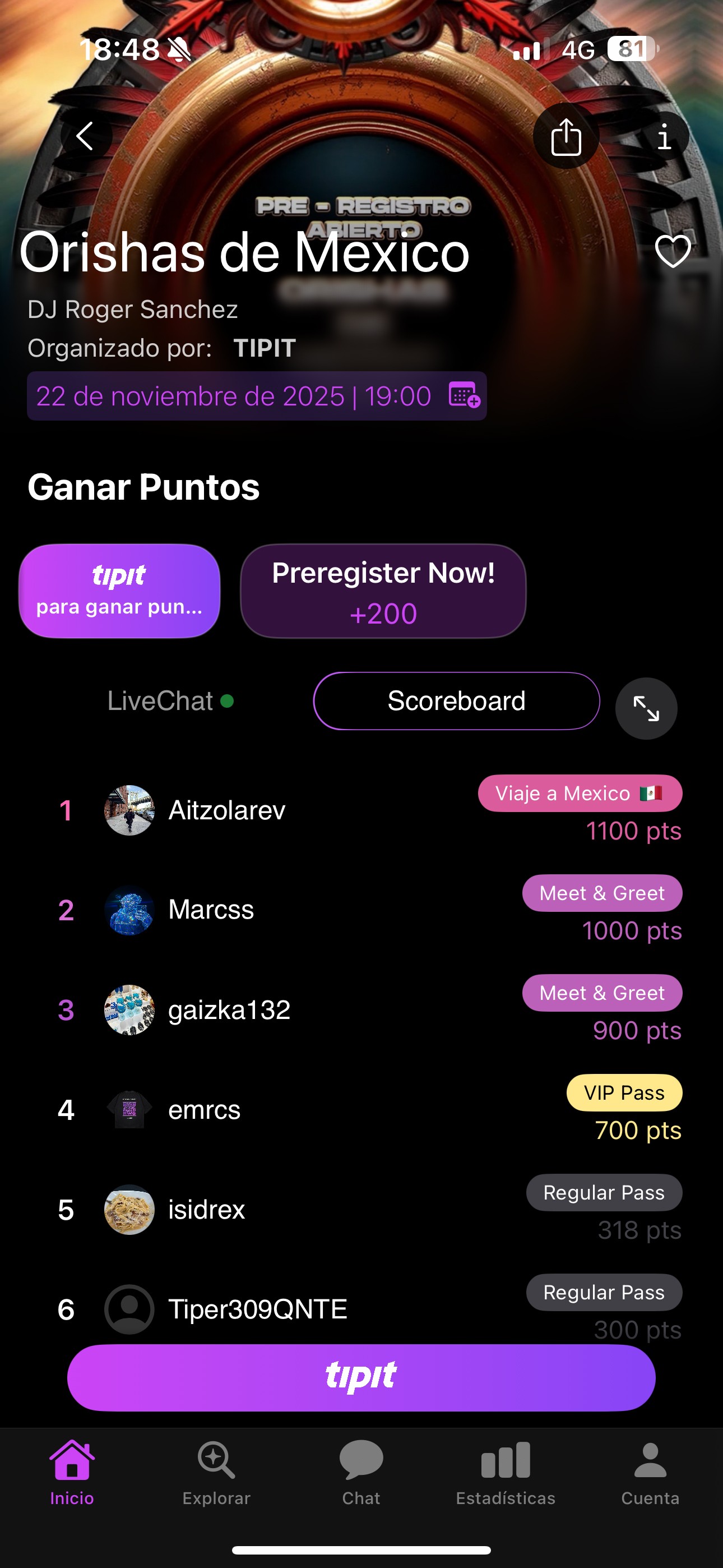
Task: Open isidrex's scoreboard row
Action: (x=206, y=1210)
